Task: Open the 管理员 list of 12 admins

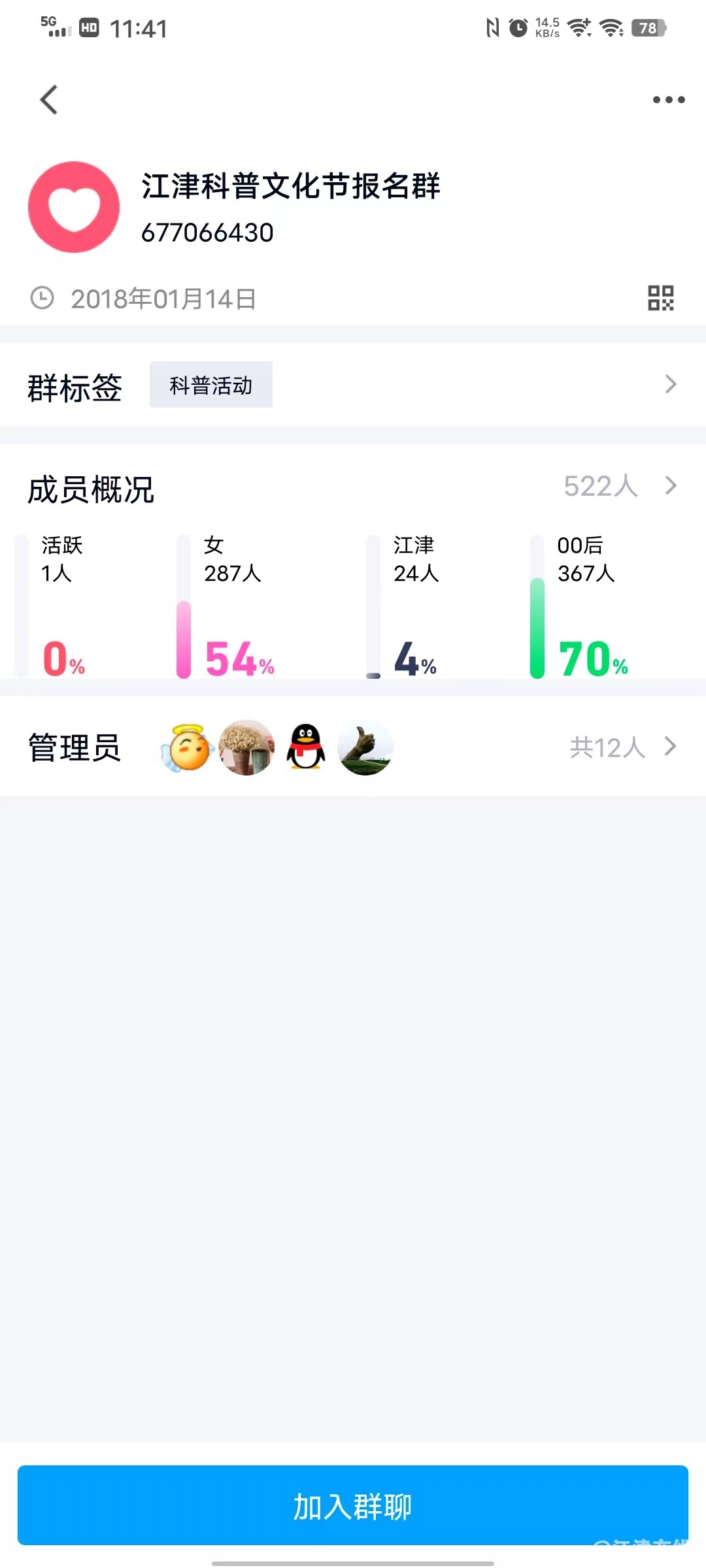Action: 621,747
